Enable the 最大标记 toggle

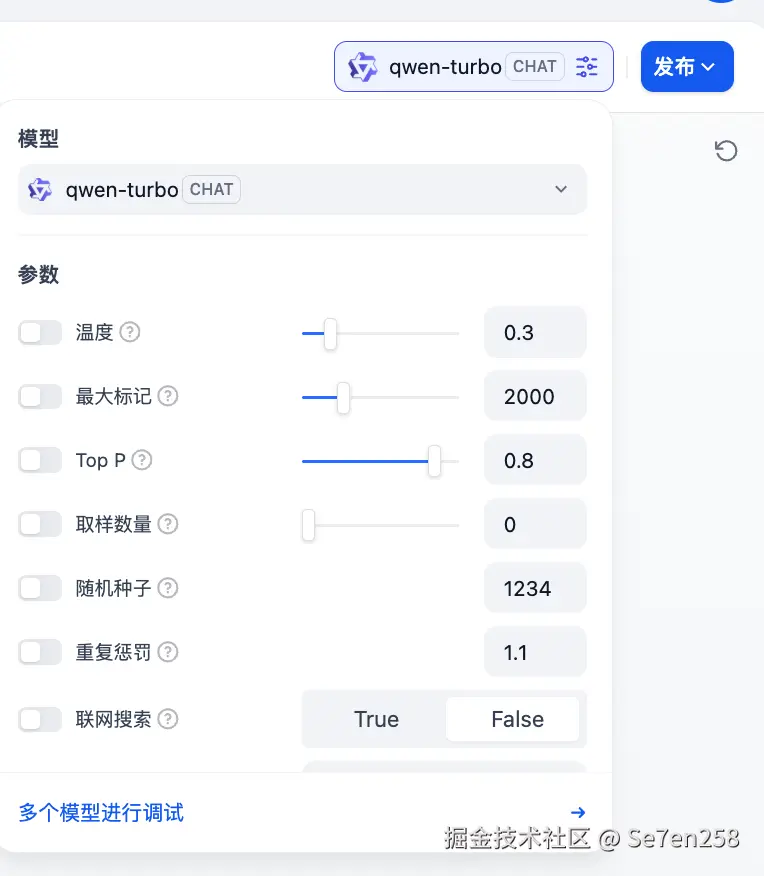click(40, 396)
